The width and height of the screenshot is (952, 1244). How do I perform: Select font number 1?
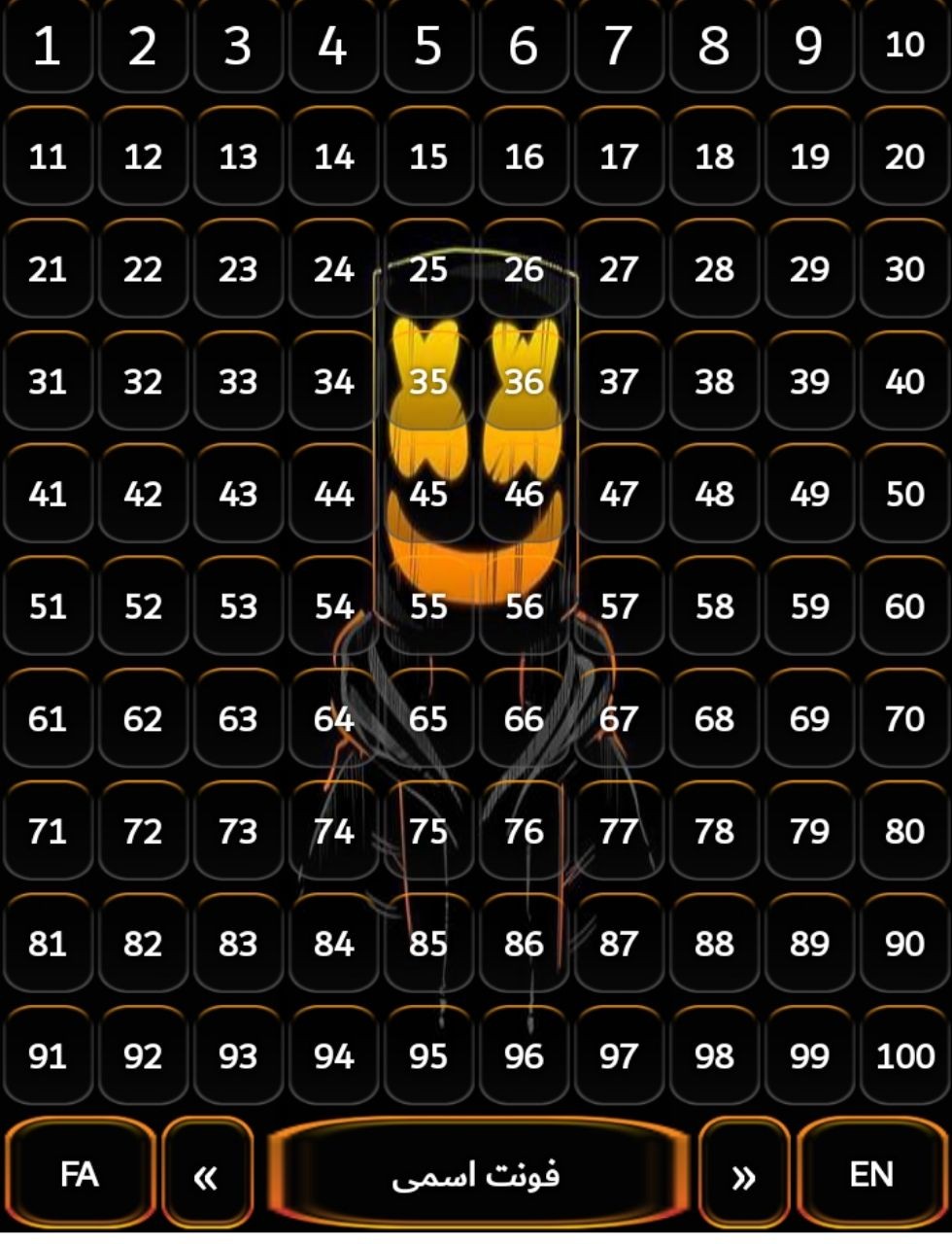(47, 46)
